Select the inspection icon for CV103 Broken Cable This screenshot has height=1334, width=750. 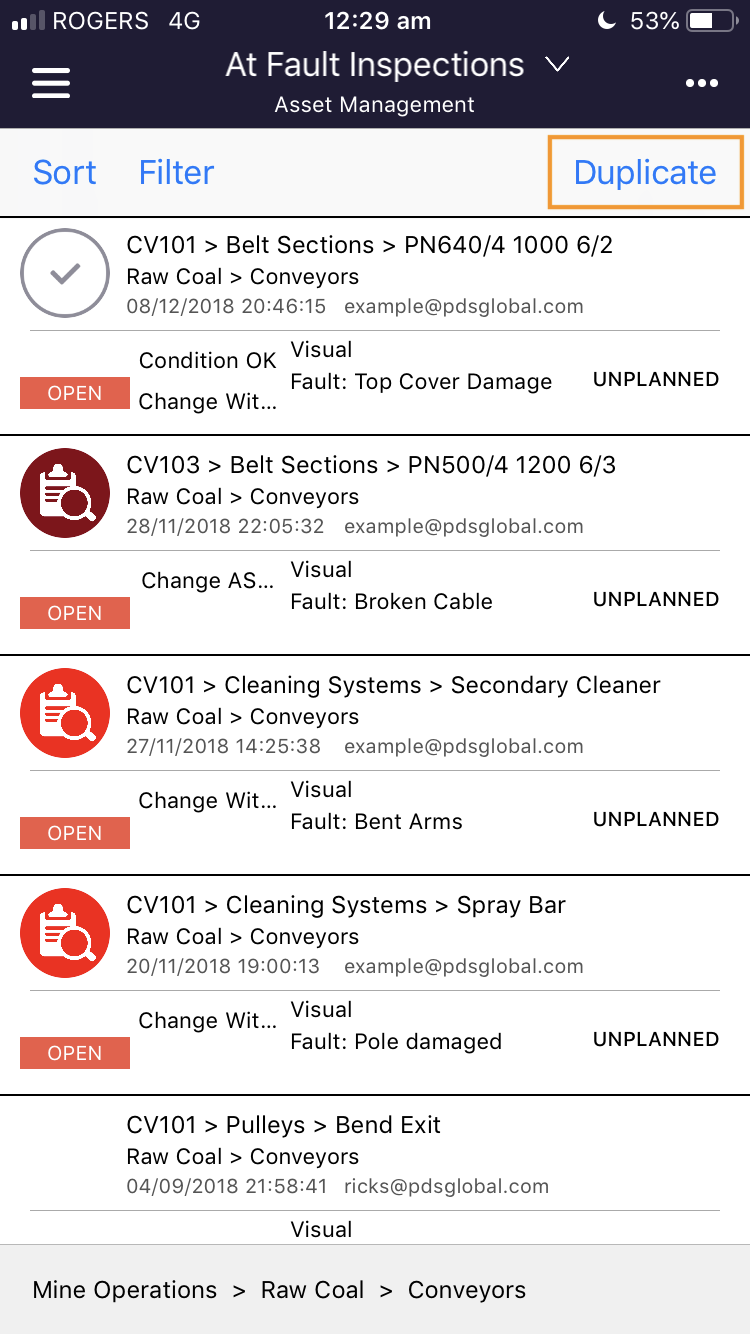tap(65, 494)
